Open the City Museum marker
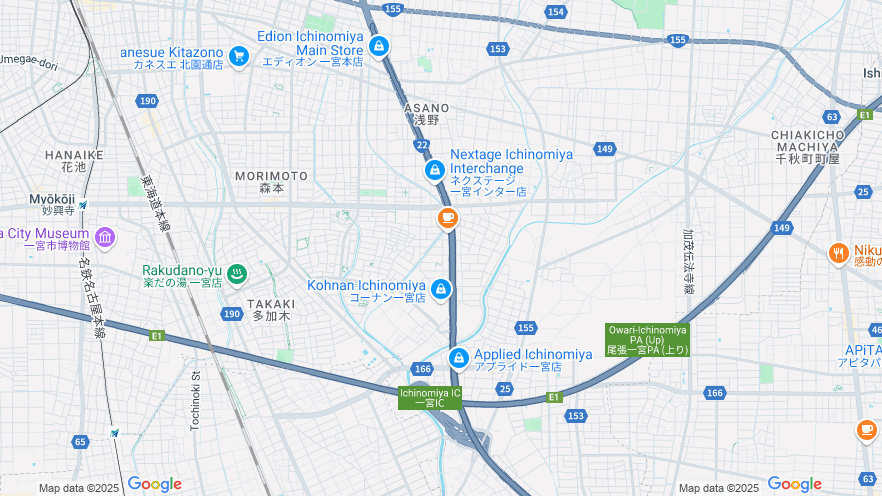The width and height of the screenshot is (882, 496). [x=106, y=238]
